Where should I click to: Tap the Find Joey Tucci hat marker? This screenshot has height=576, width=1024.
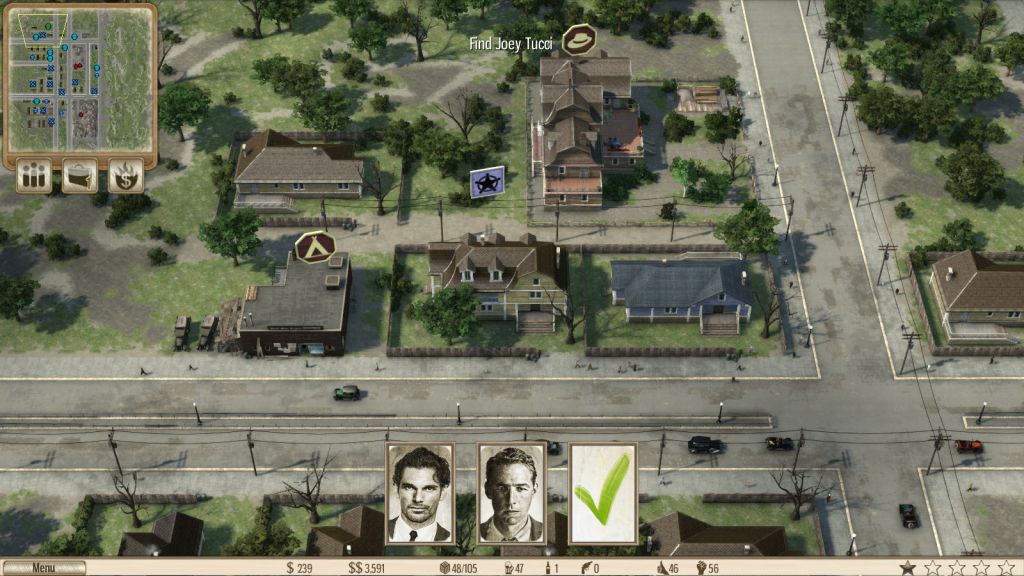point(578,40)
